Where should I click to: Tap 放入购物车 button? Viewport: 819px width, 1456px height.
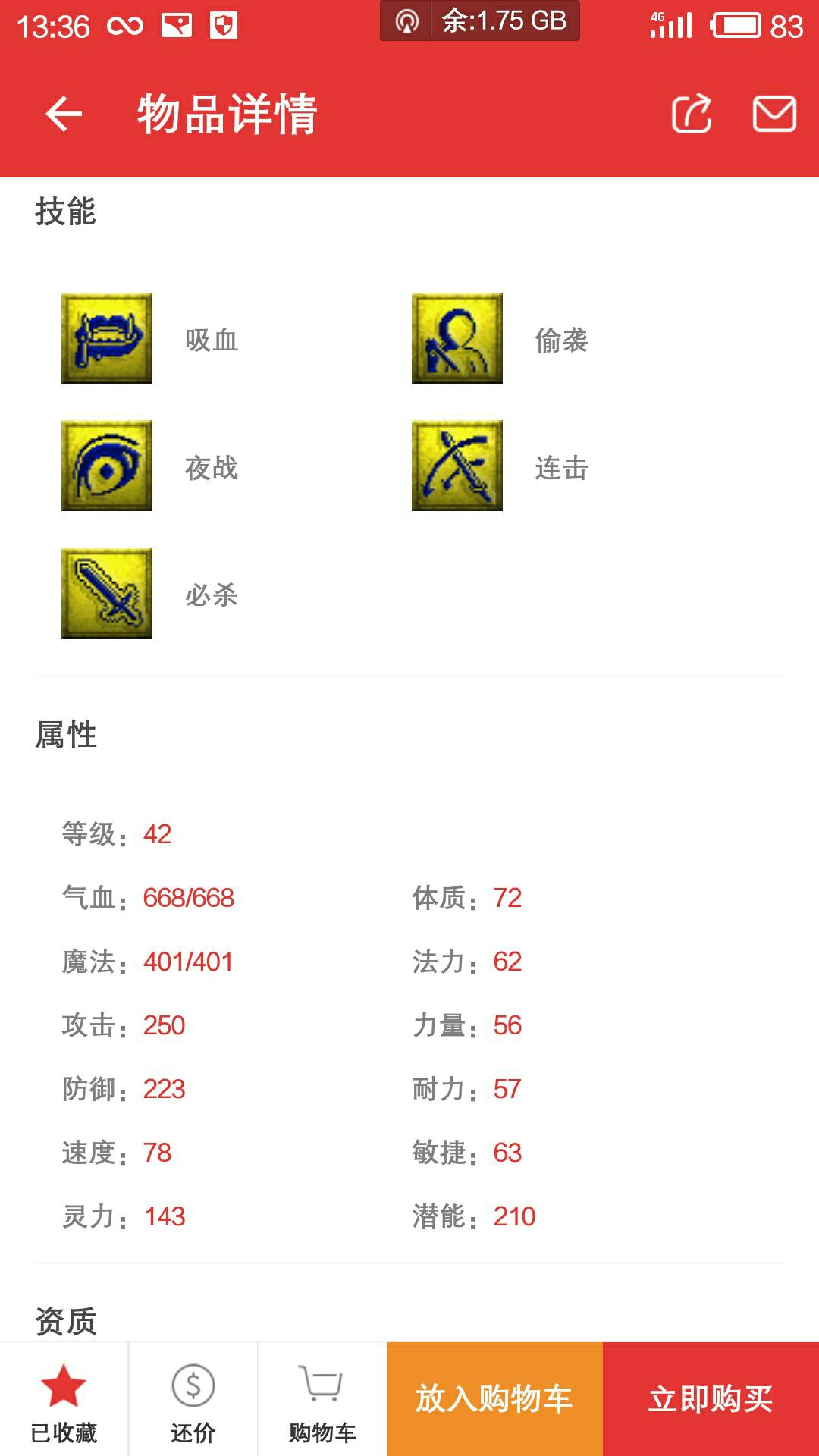[494, 1399]
